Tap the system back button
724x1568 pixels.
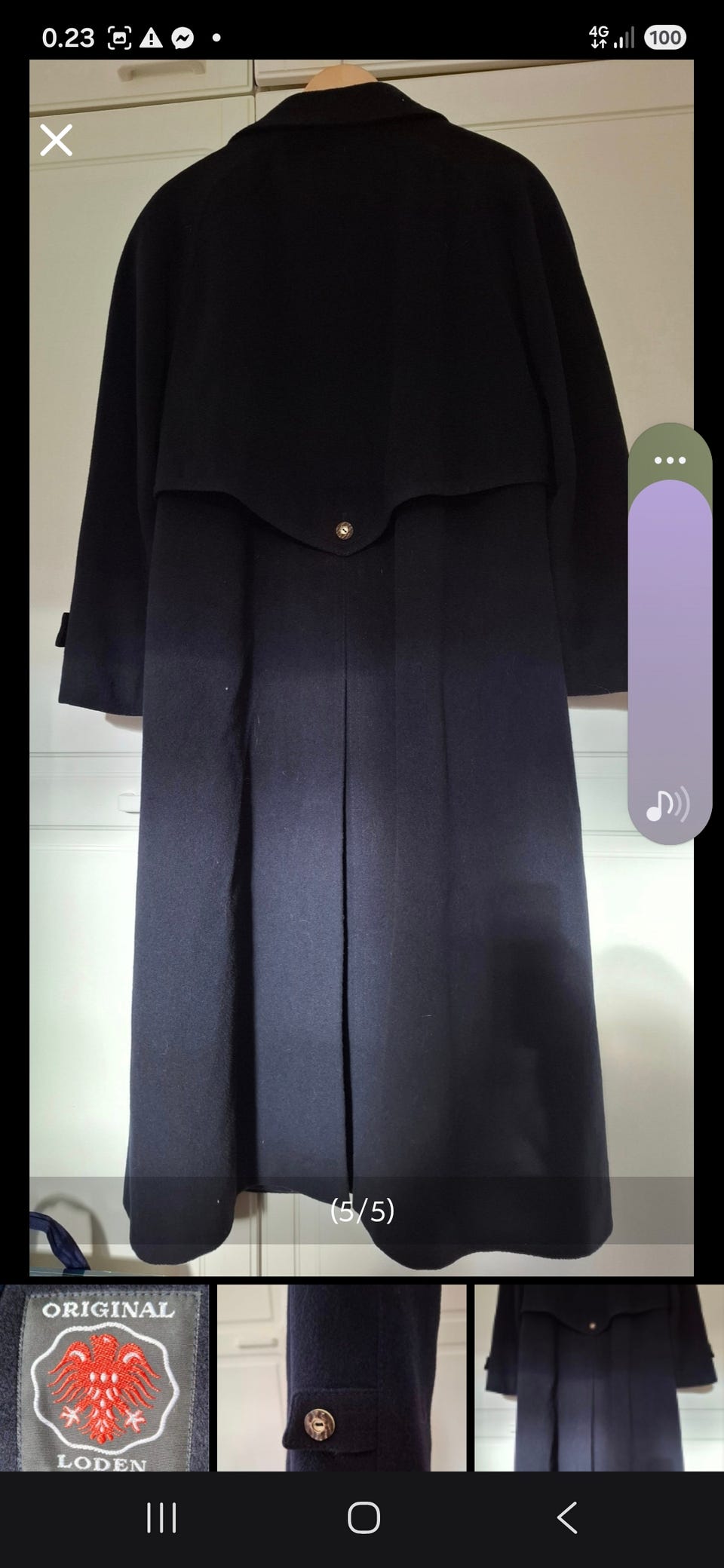point(567,1517)
